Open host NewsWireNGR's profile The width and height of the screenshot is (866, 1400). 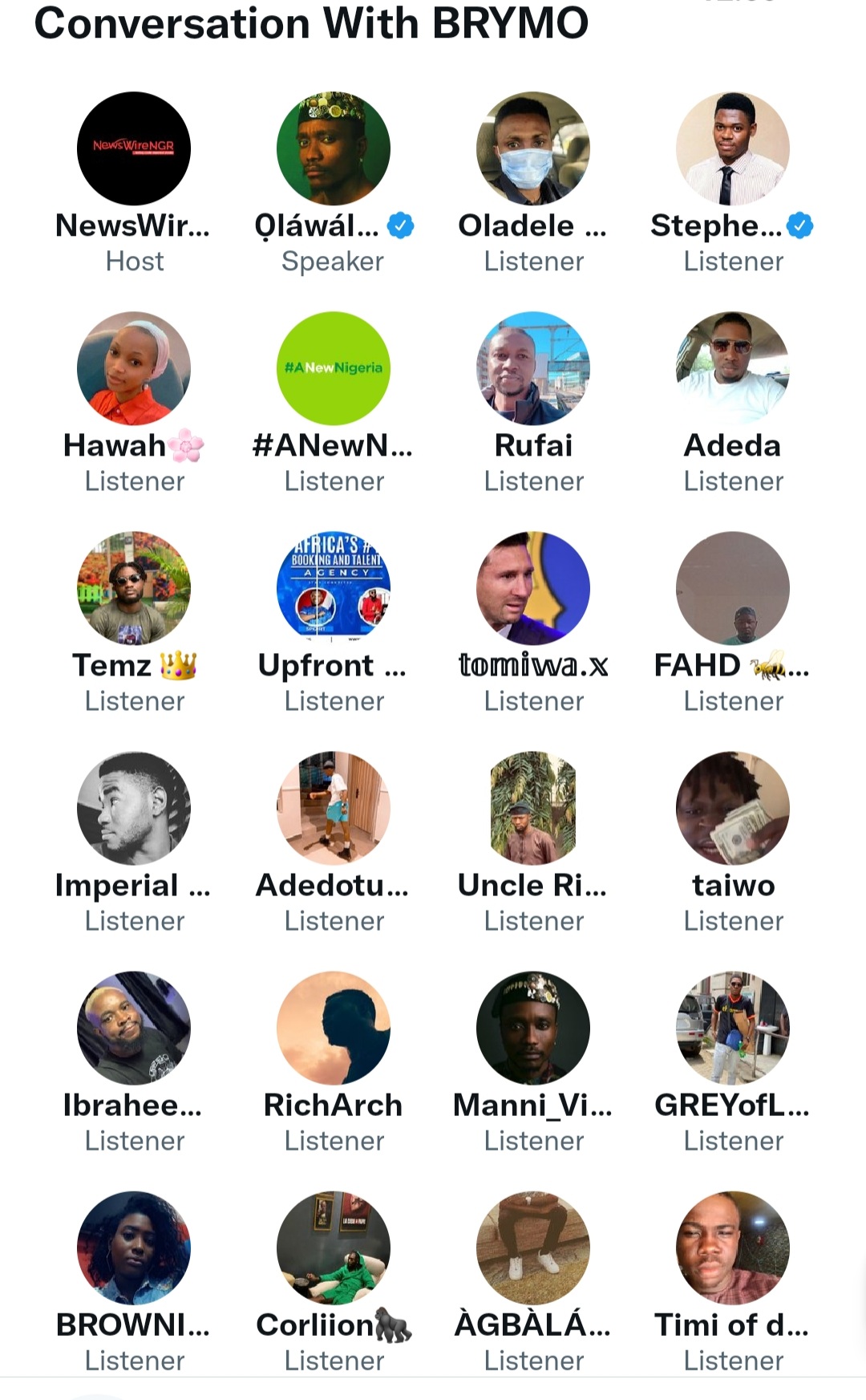pyautogui.click(x=134, y=148)
